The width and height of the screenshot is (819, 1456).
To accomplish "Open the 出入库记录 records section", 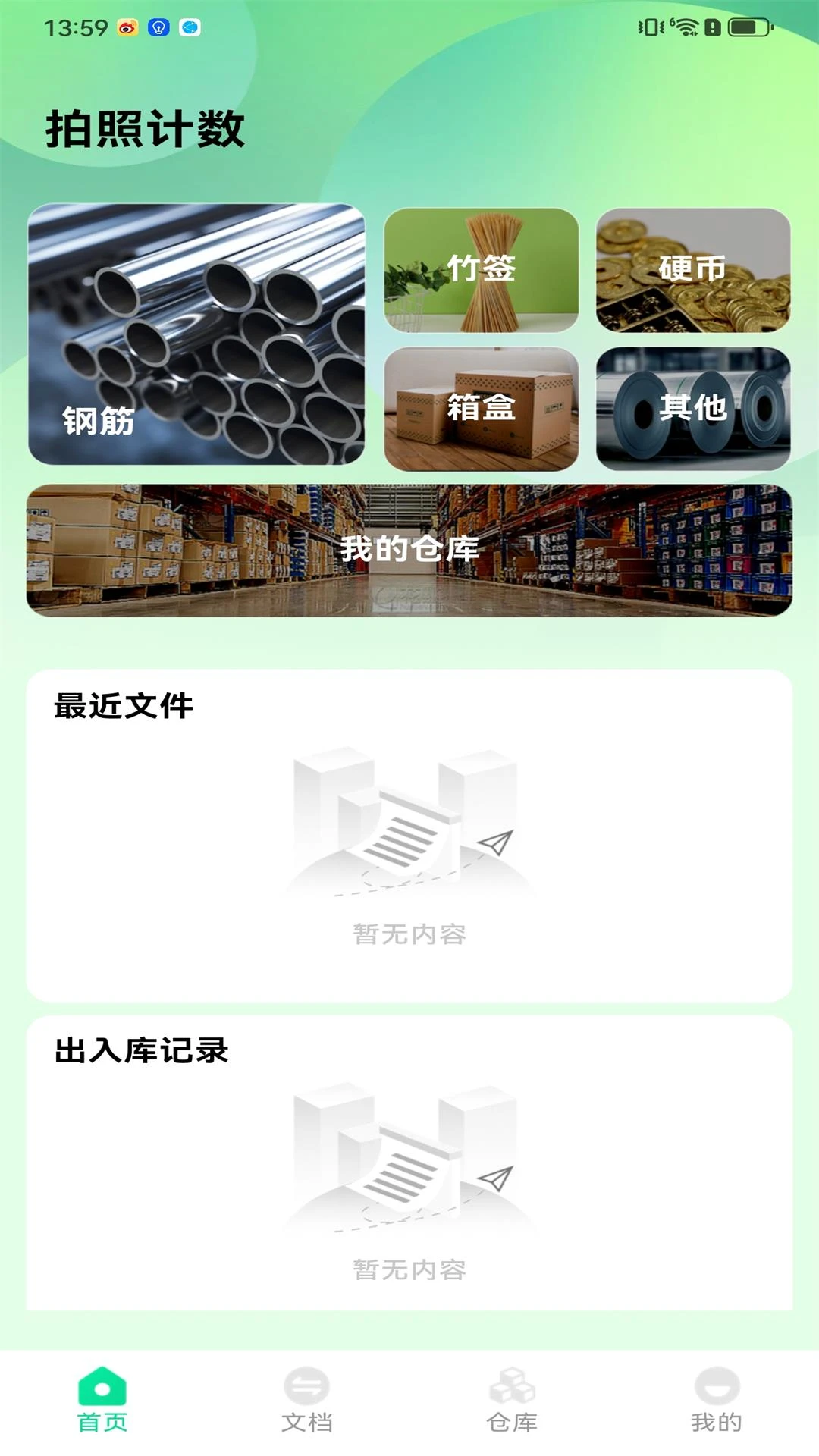I will click(140, 1050).
